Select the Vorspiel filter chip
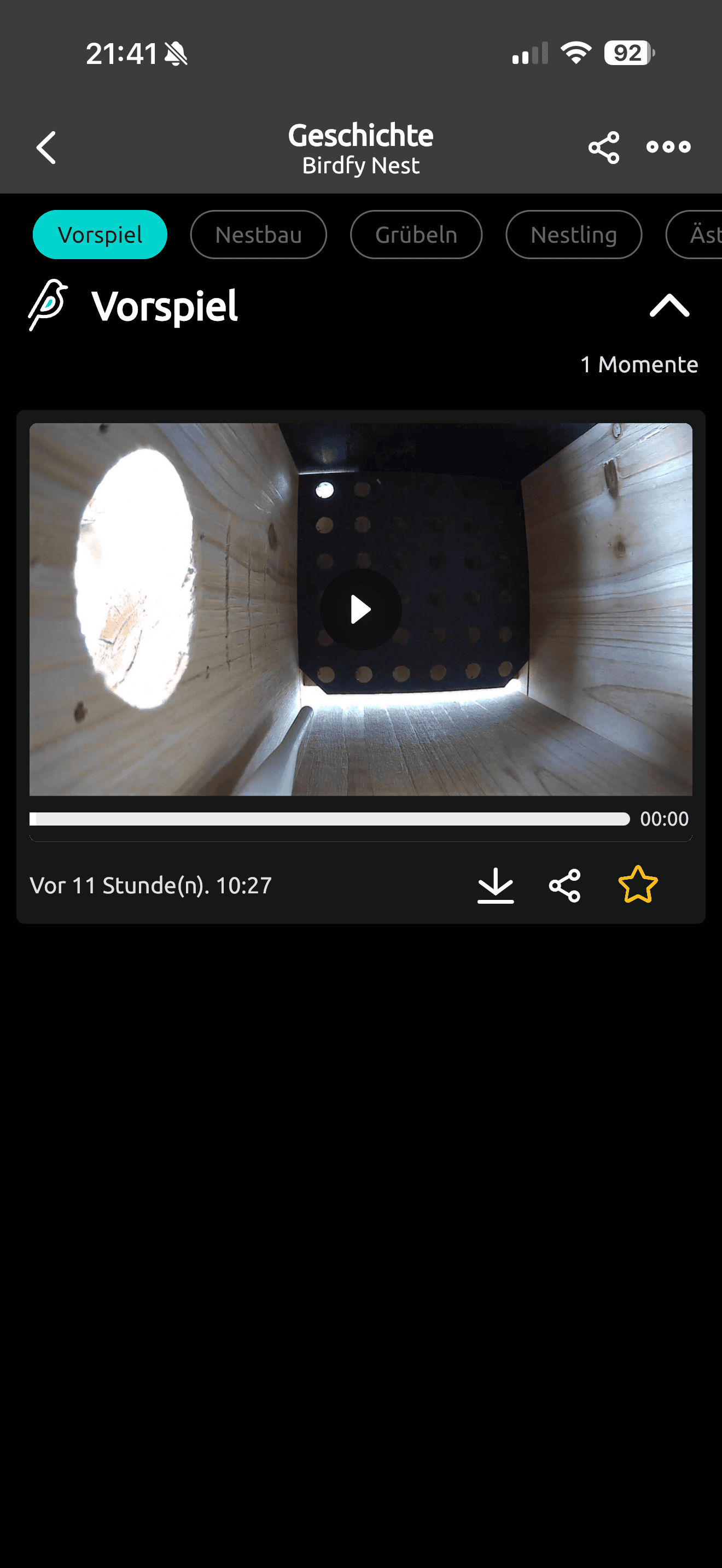Screen dimensions: 722x1568 [100, 235]
